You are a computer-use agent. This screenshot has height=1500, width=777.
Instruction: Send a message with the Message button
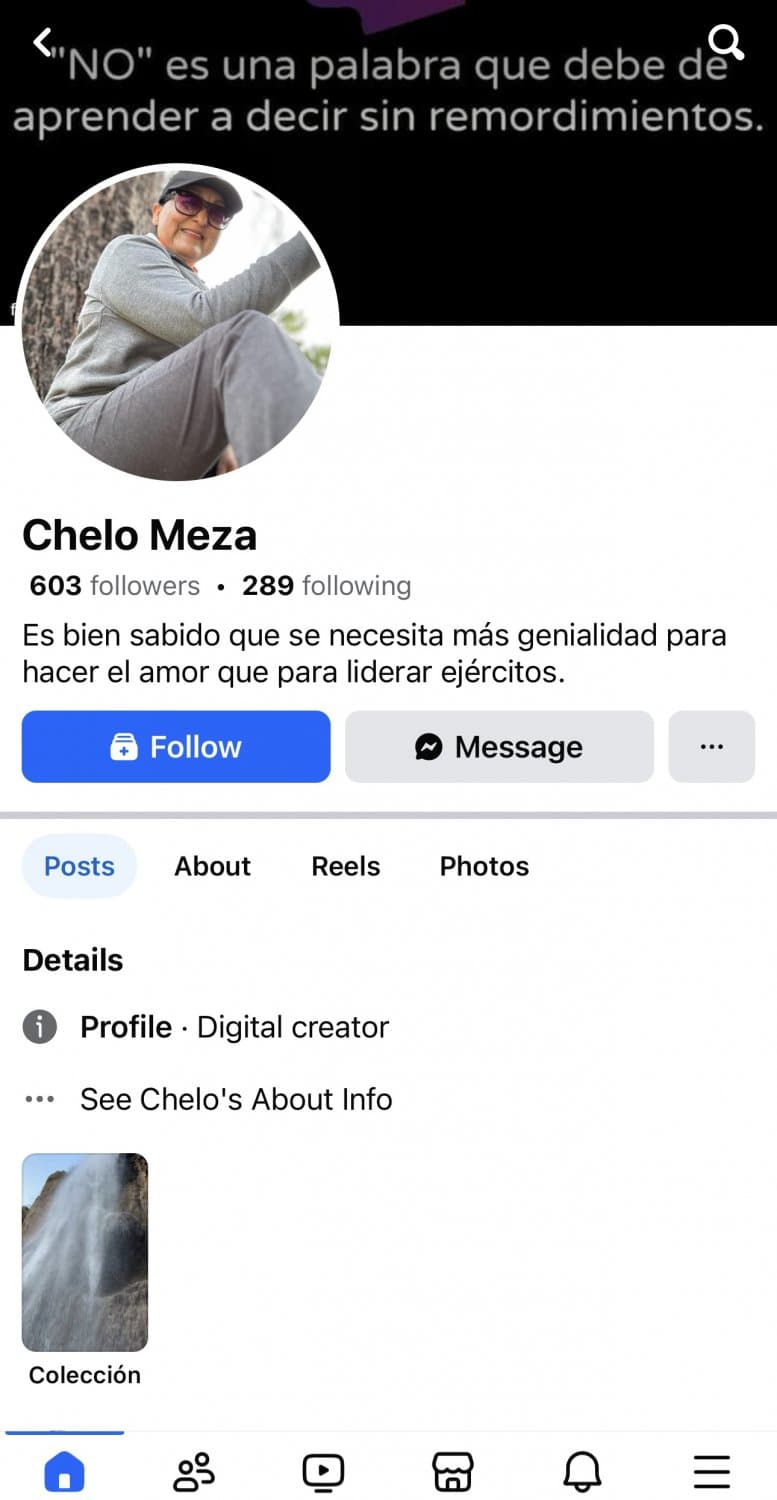click(498, 746)
